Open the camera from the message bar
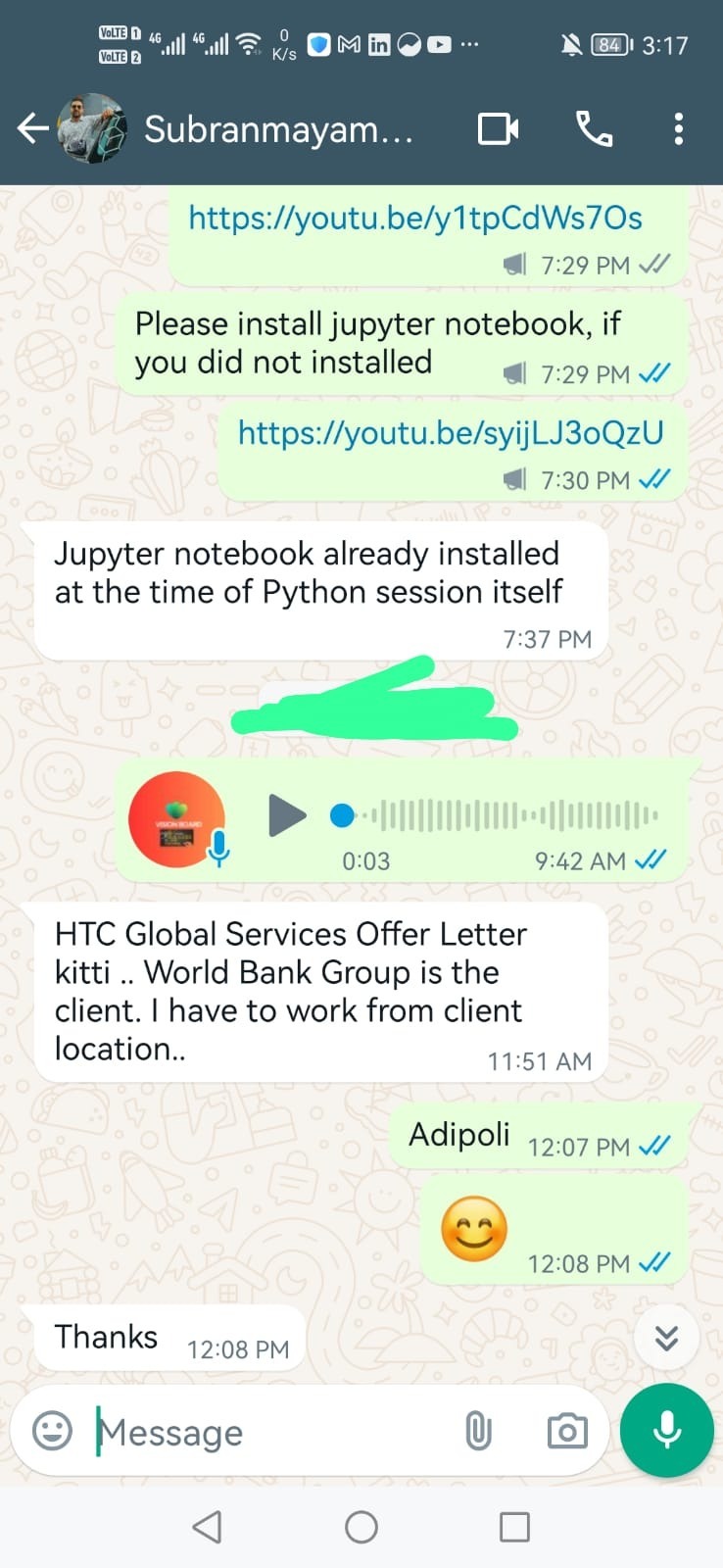723x1568 pixels. pyautogui.click(x=567, y=1432)
